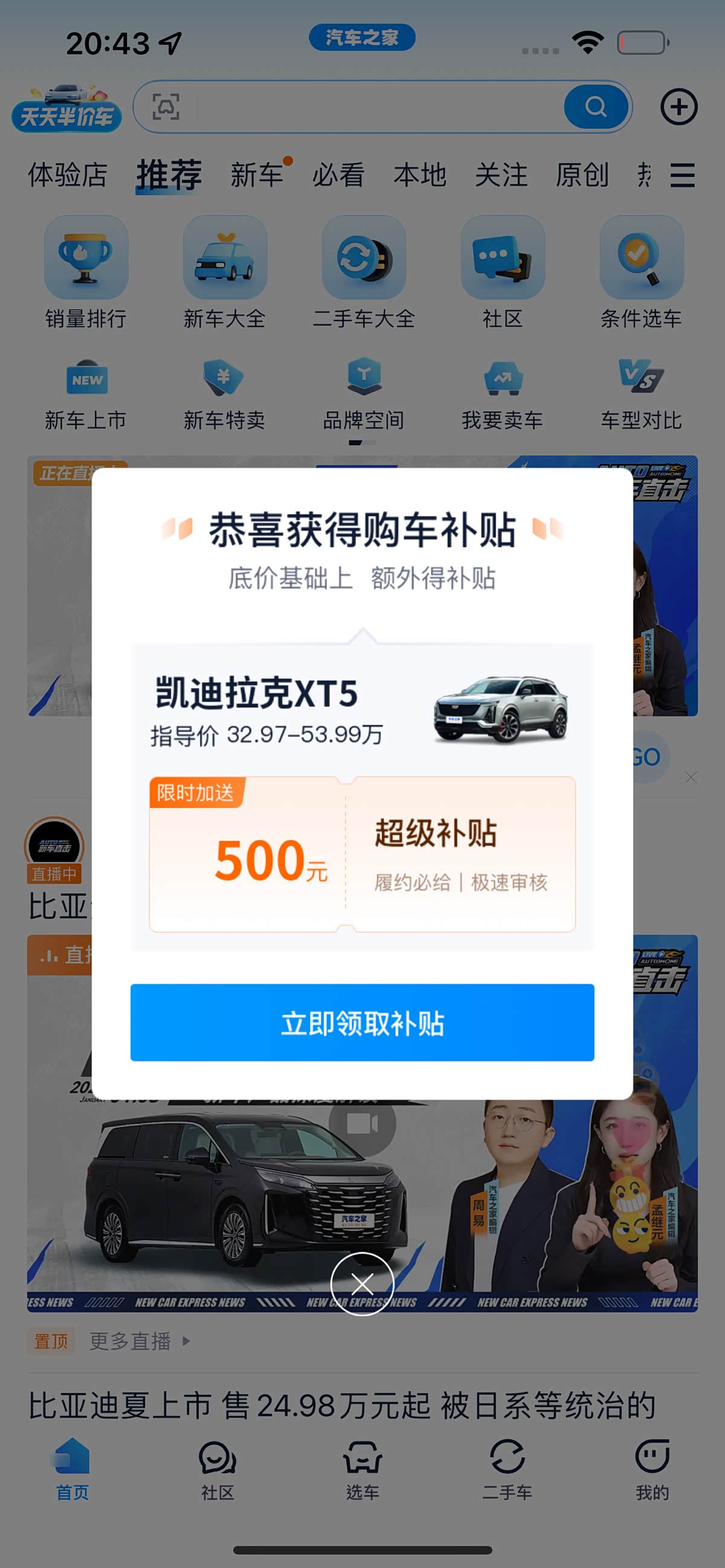Image resolution: width=725 pixels, height=1568 pixels.
Task: Open the plus add menu
Action: 678,107
